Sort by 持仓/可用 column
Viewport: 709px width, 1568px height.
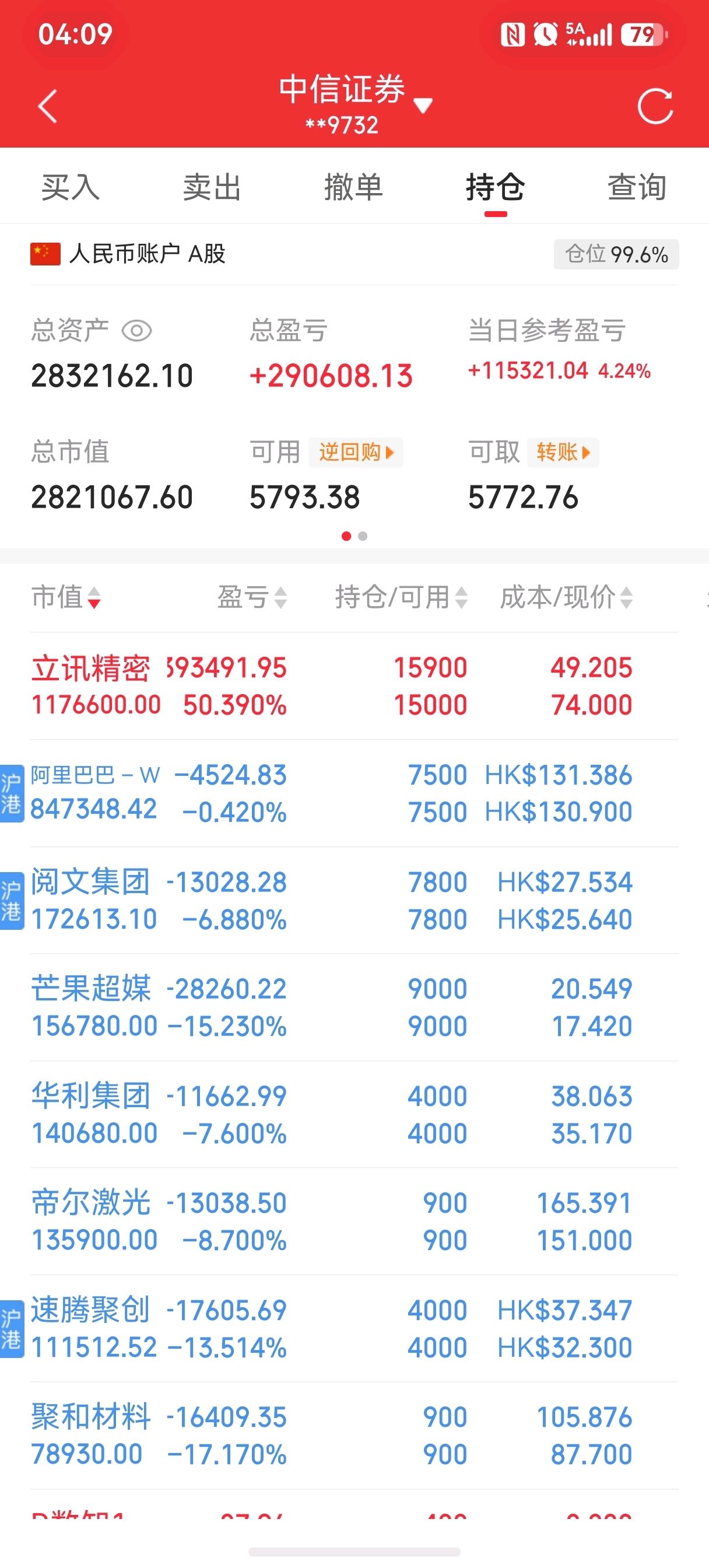pyautogui.click(x=401, y=597)
